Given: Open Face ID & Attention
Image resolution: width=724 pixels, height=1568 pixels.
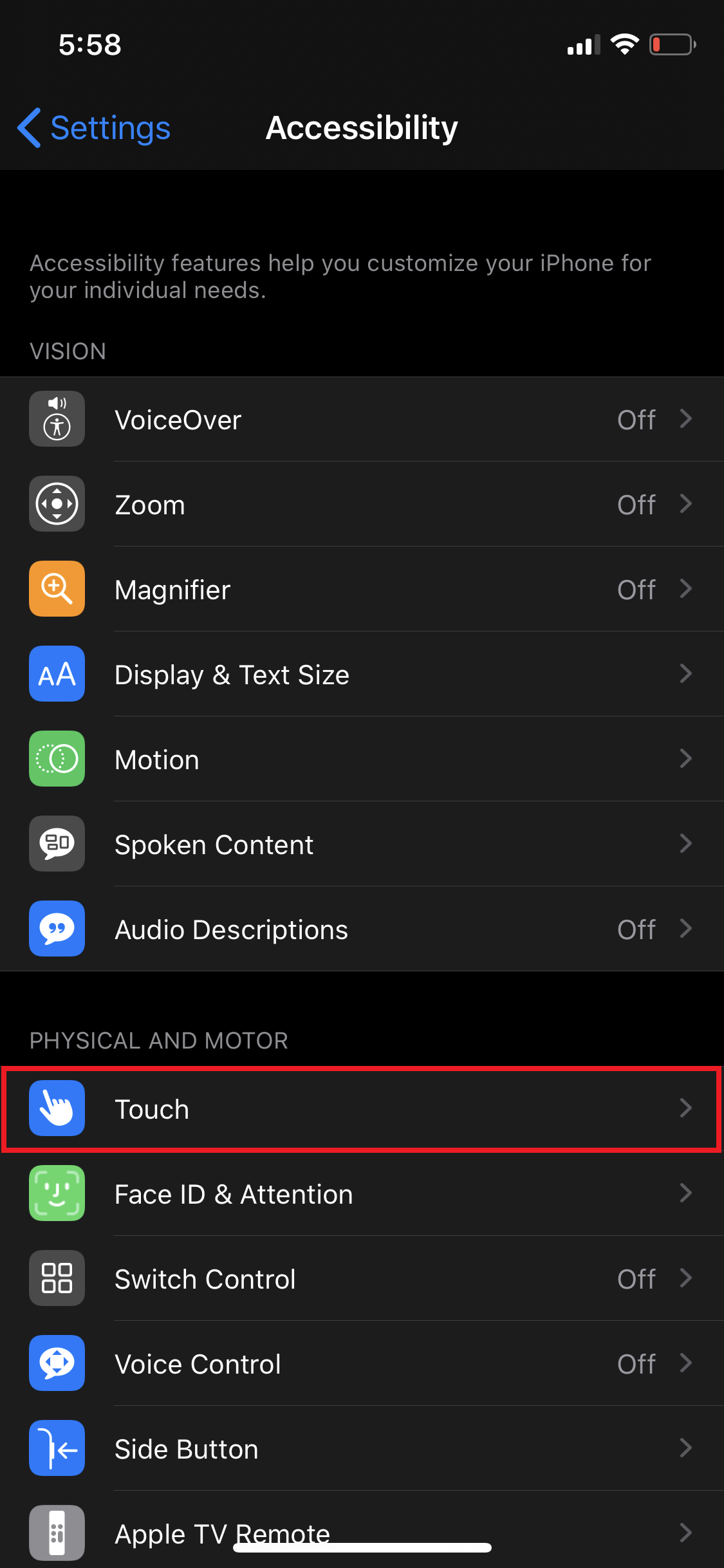Looking at the screenshot, I should point(362,1193).
